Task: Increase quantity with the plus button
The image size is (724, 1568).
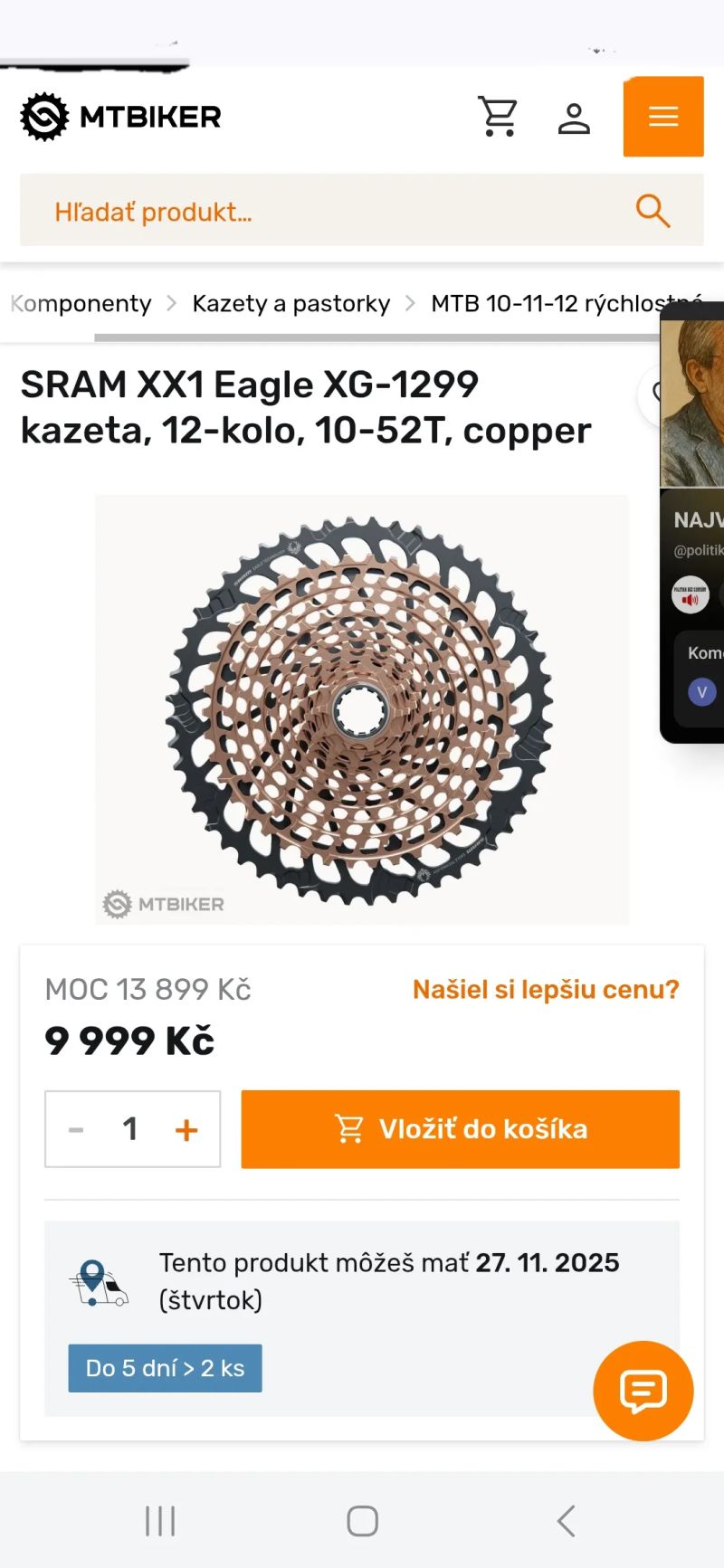Action: [186, 1128]
